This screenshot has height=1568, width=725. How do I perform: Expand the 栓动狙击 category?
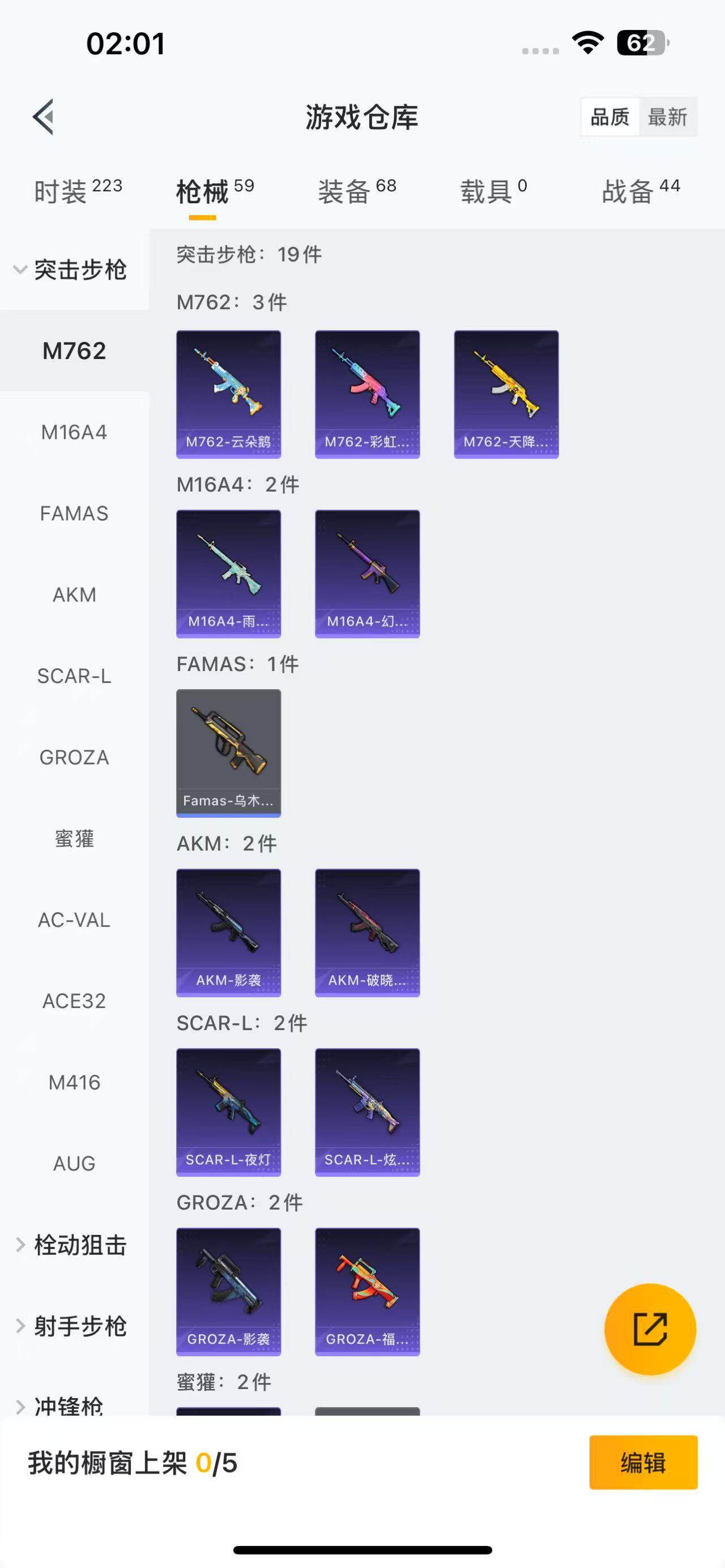pos(71,1245)
